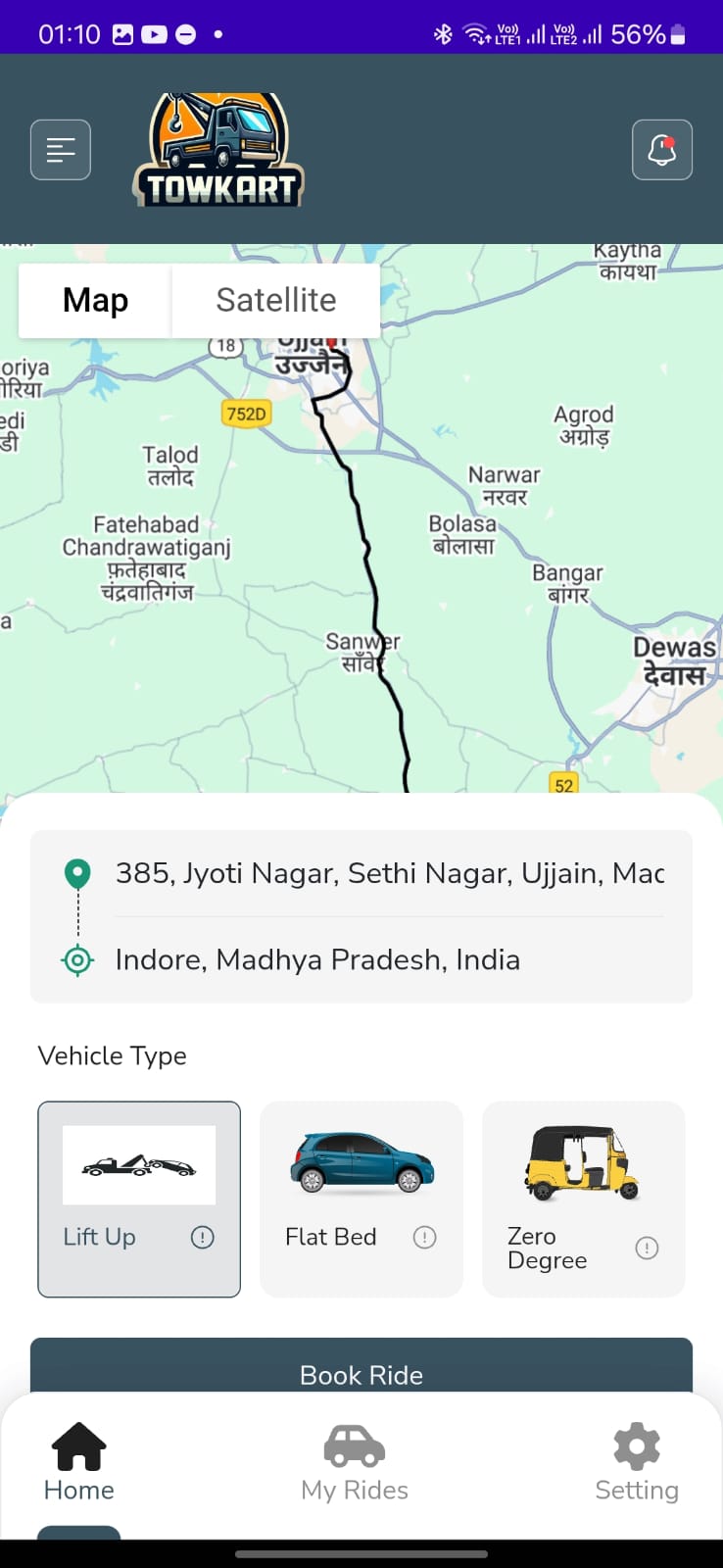The image size is (723, 1568).
Task: View info about Flat Bed towing
Action: tap(425, 1237)
